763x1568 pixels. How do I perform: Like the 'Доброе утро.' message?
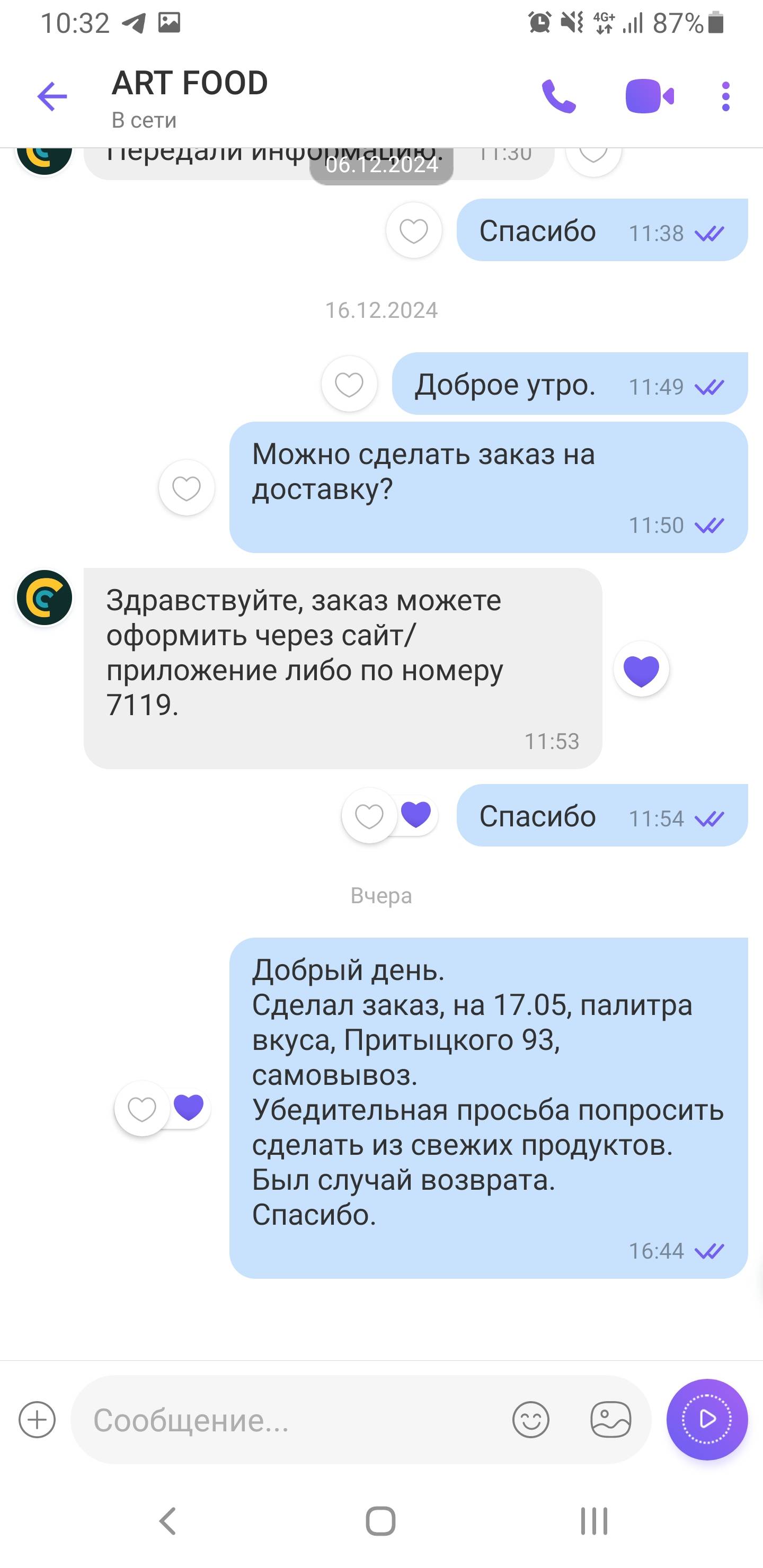tap(349, 384)
